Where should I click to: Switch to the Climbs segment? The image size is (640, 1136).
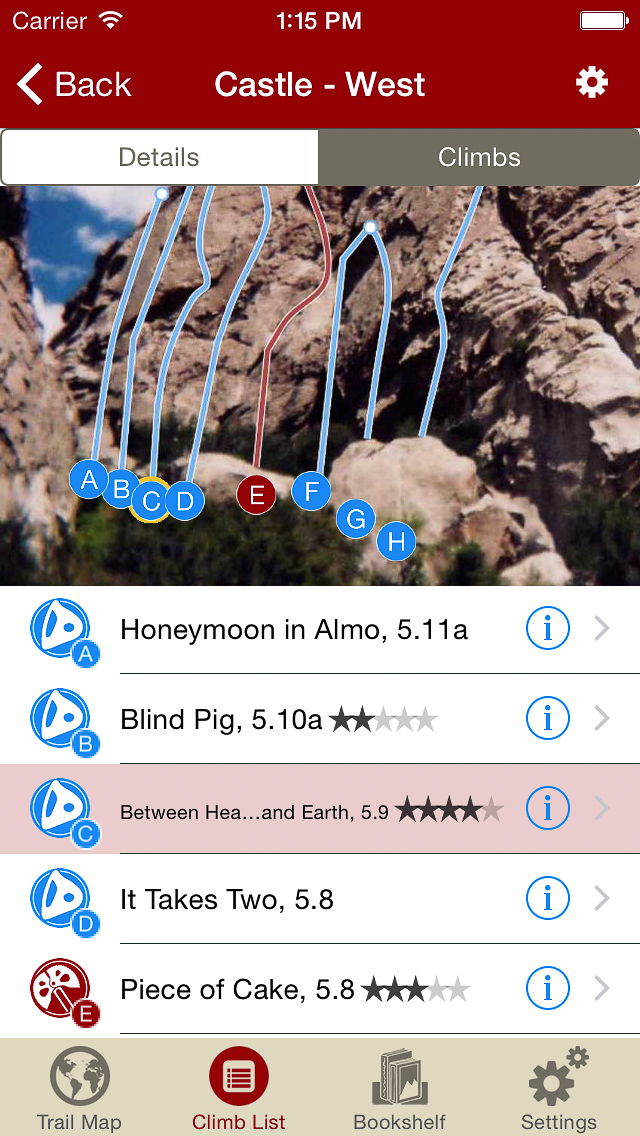479,157
